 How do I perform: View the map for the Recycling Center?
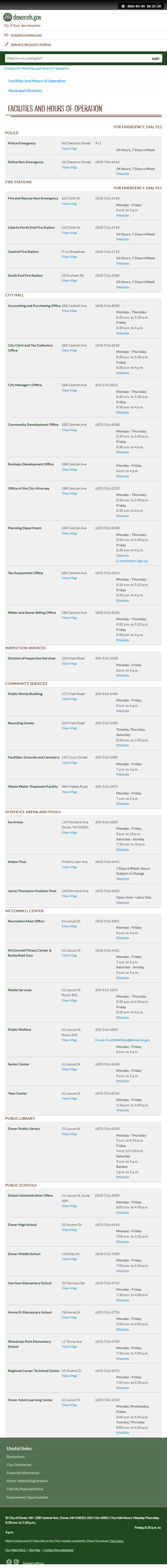point(69,728)
